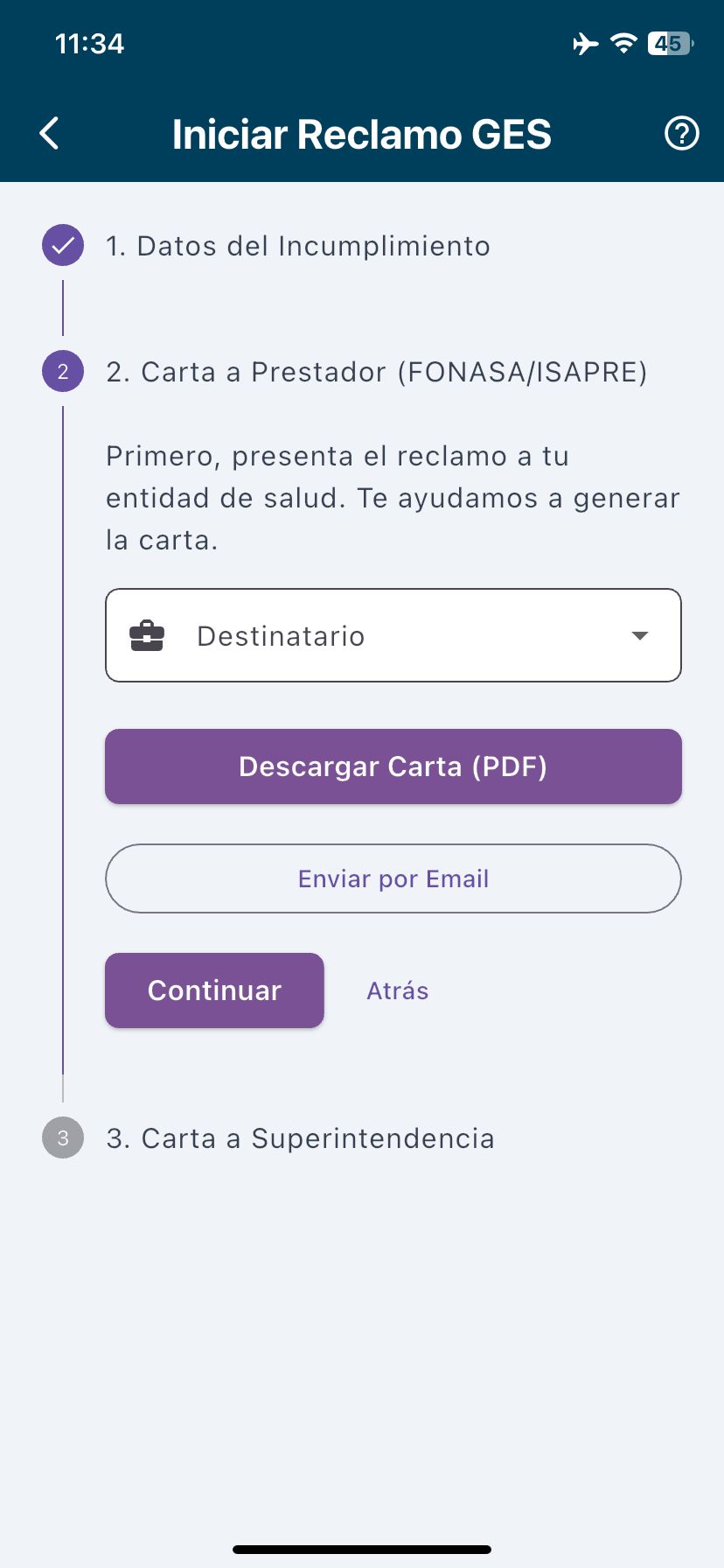Tap the Wi-Fi icon in the status bar
This screenshot has height=1568, width=724.
point(623,43)
